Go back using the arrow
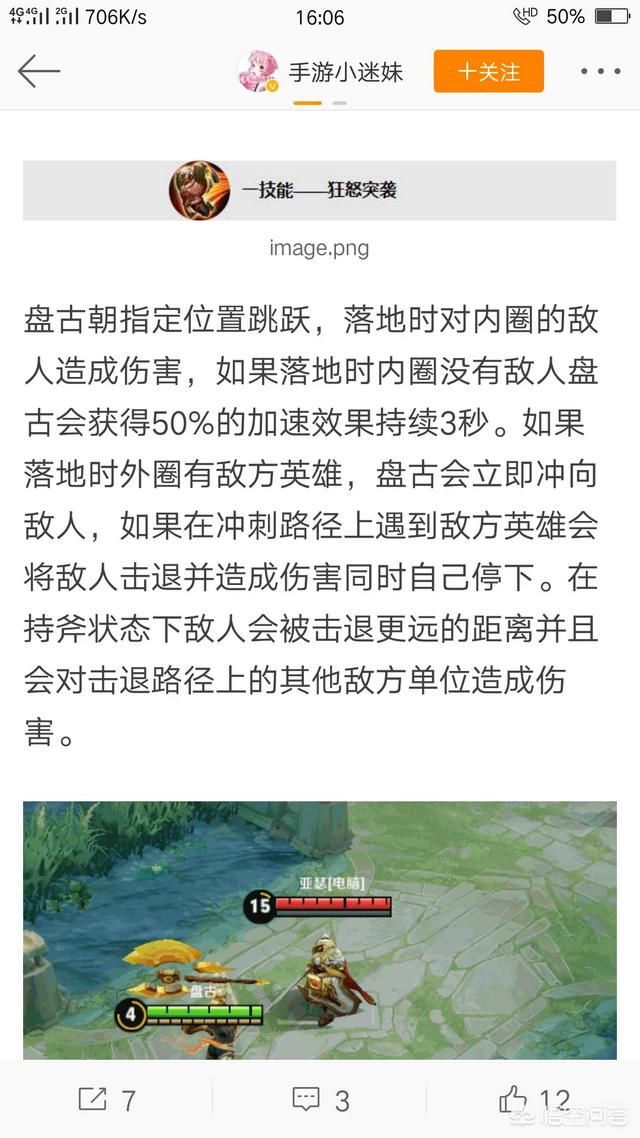Viewport: 640px width, 1138px height. point(39,71)
